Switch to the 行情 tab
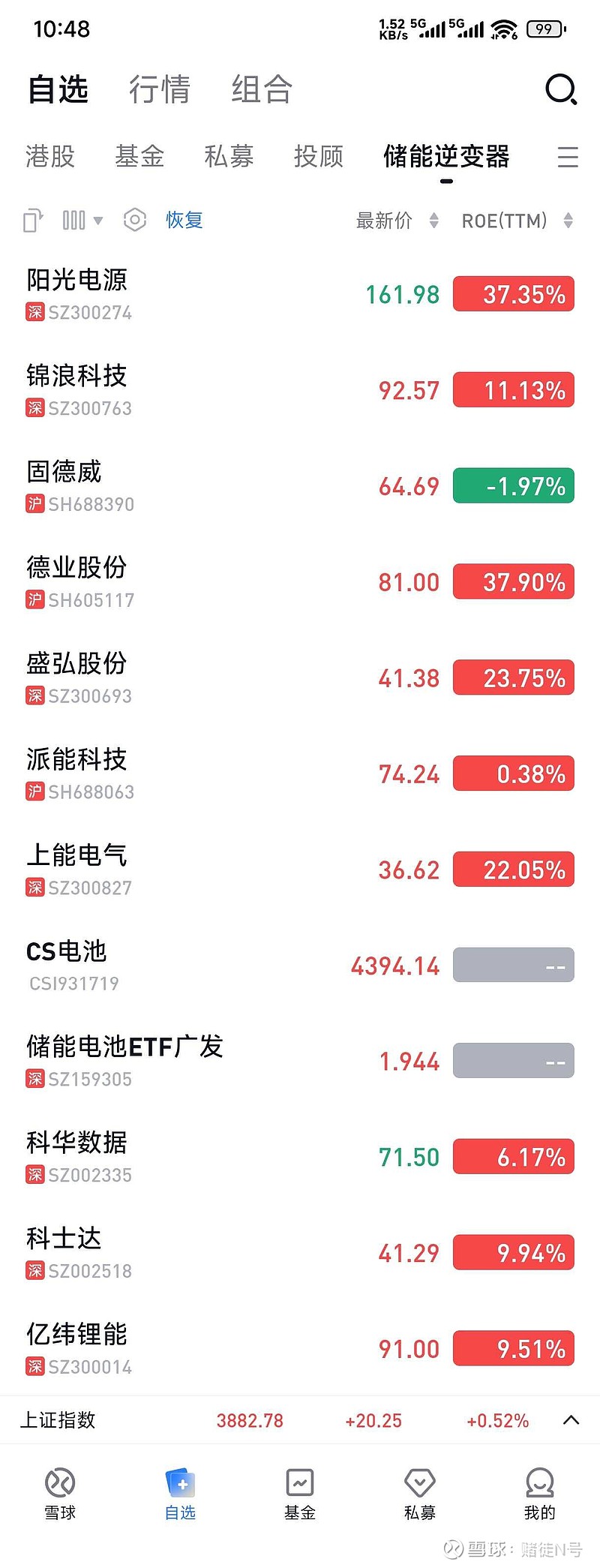600x1568 pixels. (159, 90)
